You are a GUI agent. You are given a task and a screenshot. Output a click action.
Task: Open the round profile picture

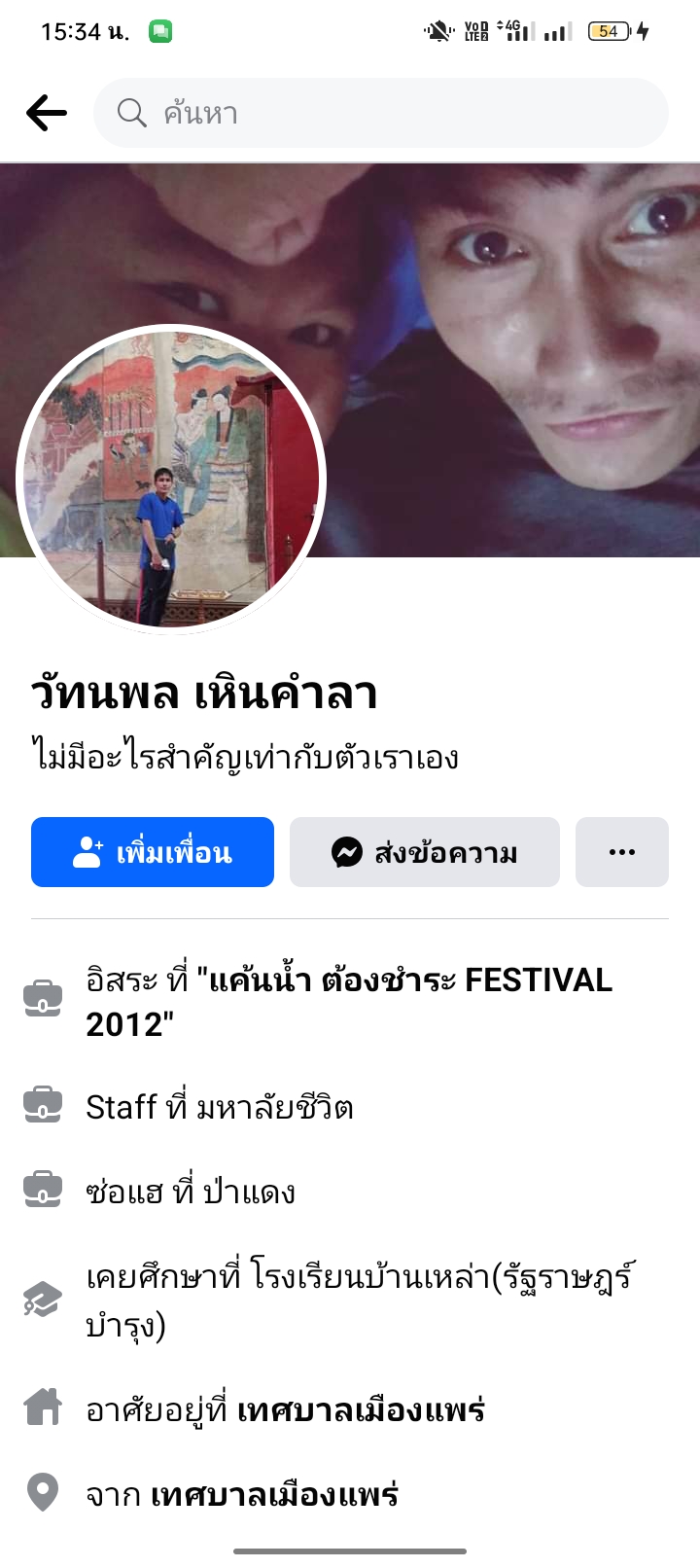pos(171,479)
